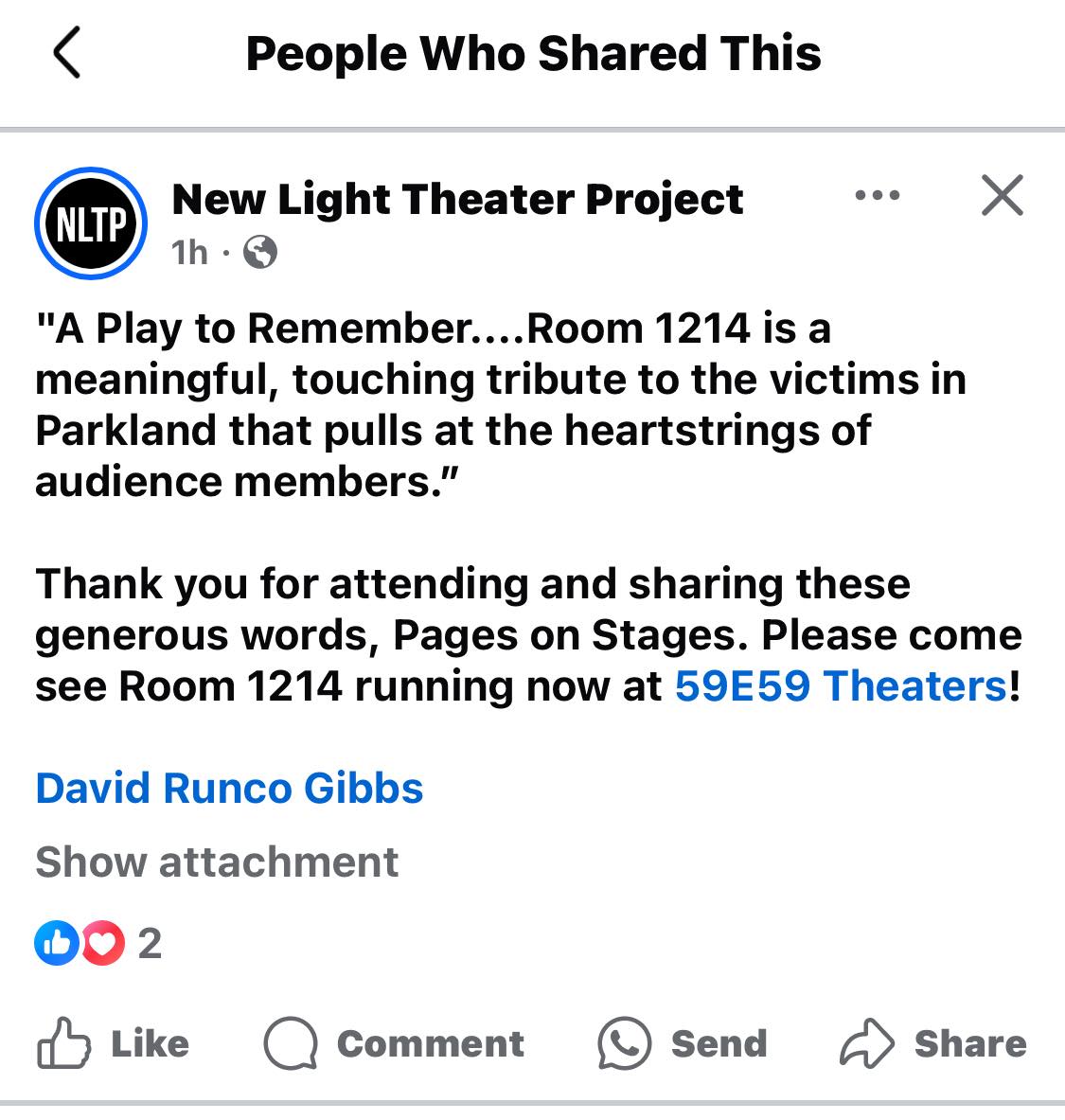Send this post via WhatsApp
1065x1120 pixels.
coord(683,1043)
